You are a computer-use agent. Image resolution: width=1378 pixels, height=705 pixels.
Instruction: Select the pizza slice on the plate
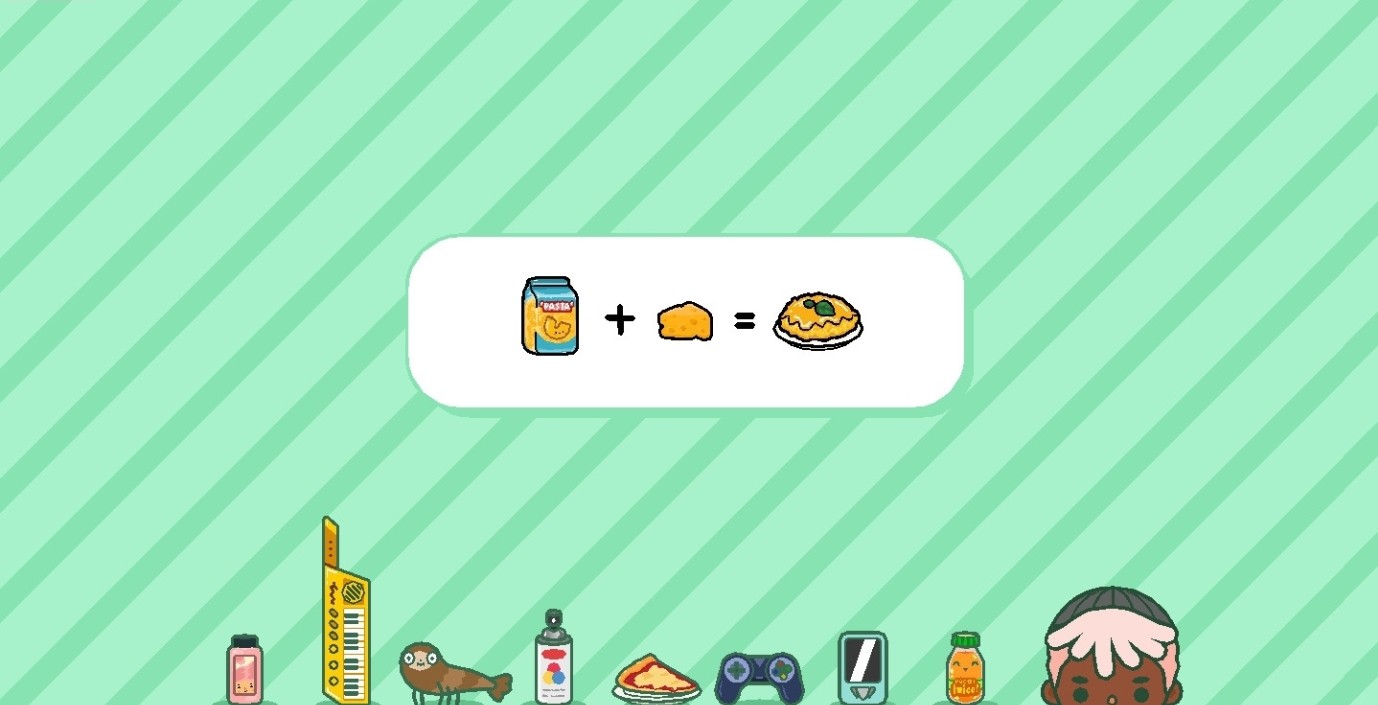click(656, 679)
